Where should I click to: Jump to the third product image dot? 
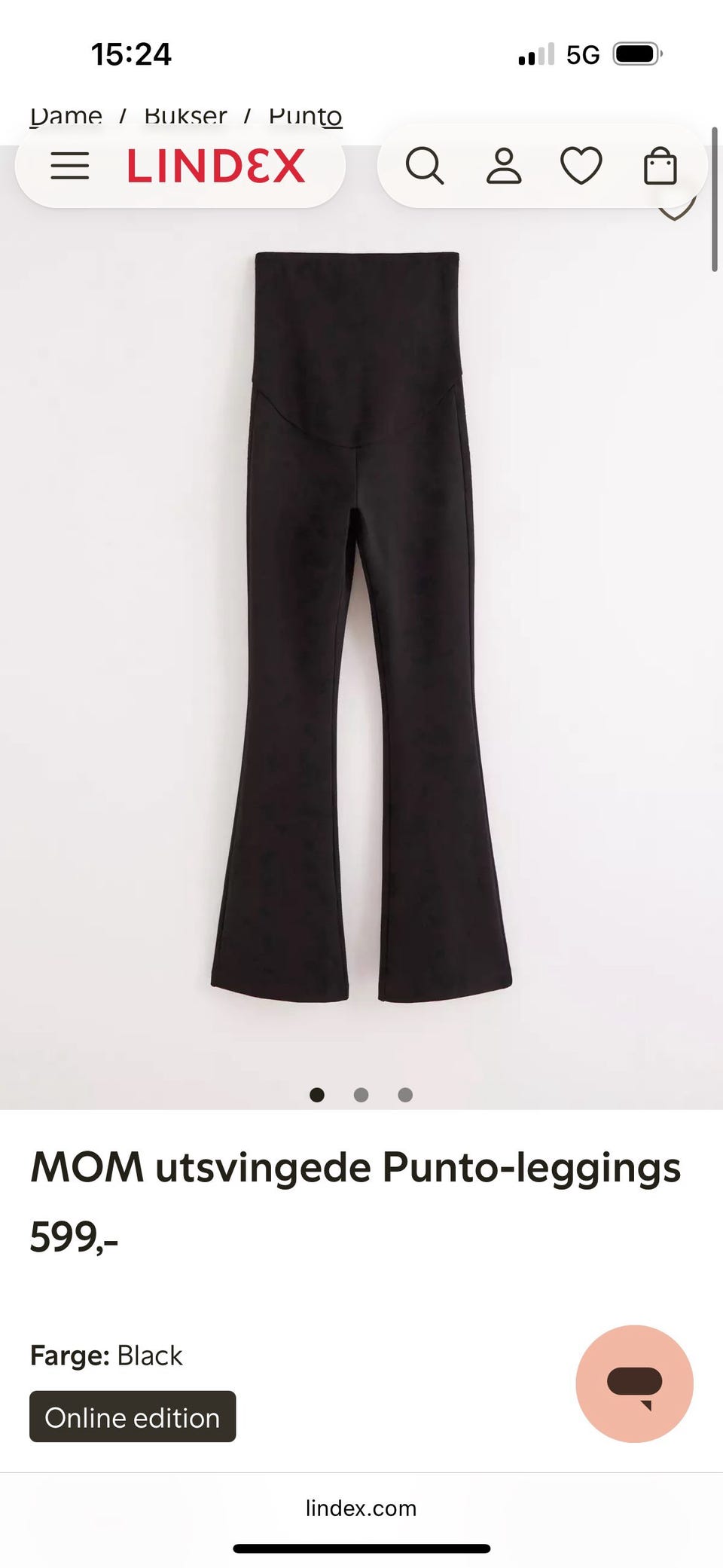pyautogui.click(x=405, y=1095)
